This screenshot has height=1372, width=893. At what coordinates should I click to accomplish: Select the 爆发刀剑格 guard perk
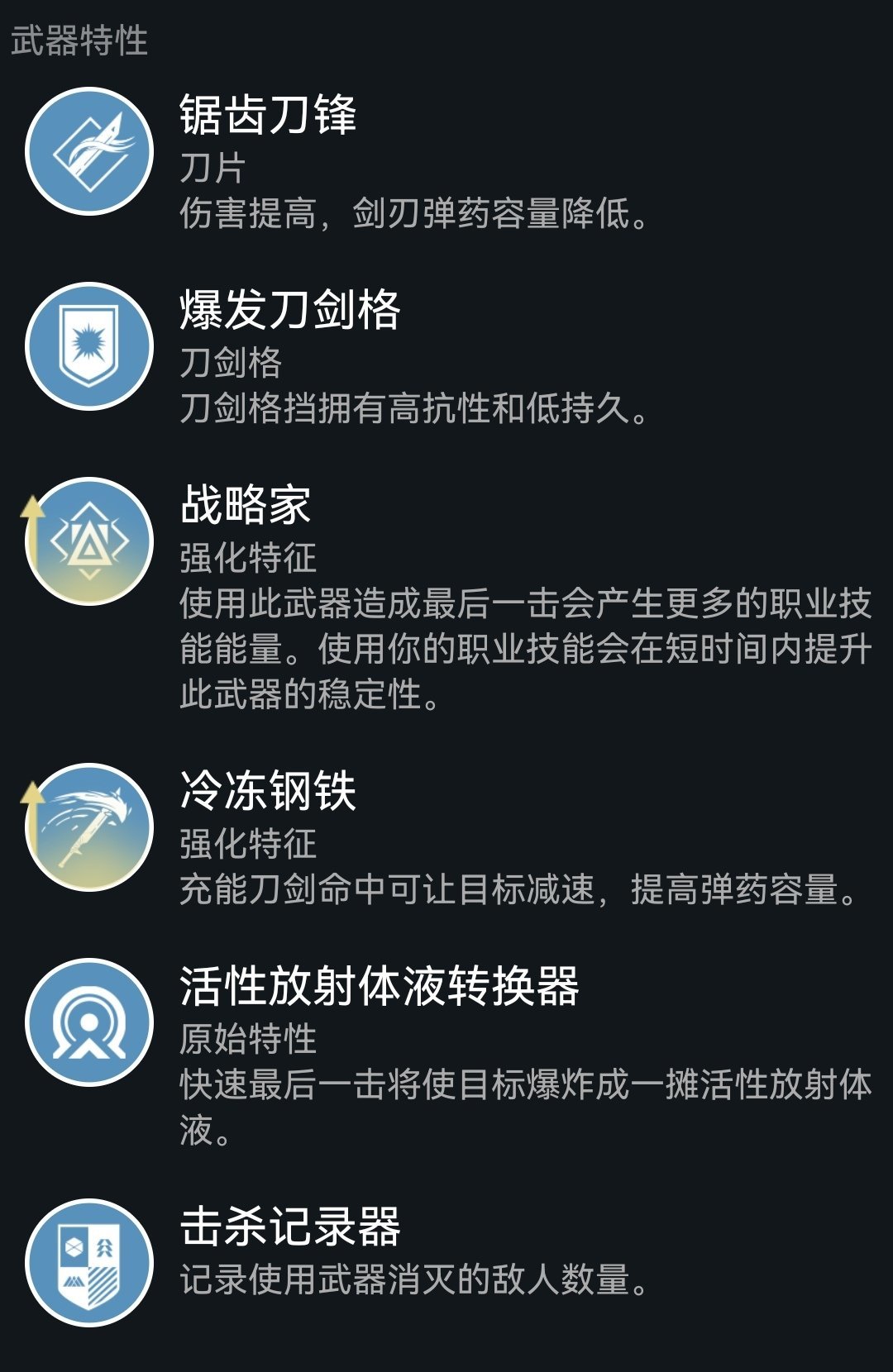pos(89,346)
